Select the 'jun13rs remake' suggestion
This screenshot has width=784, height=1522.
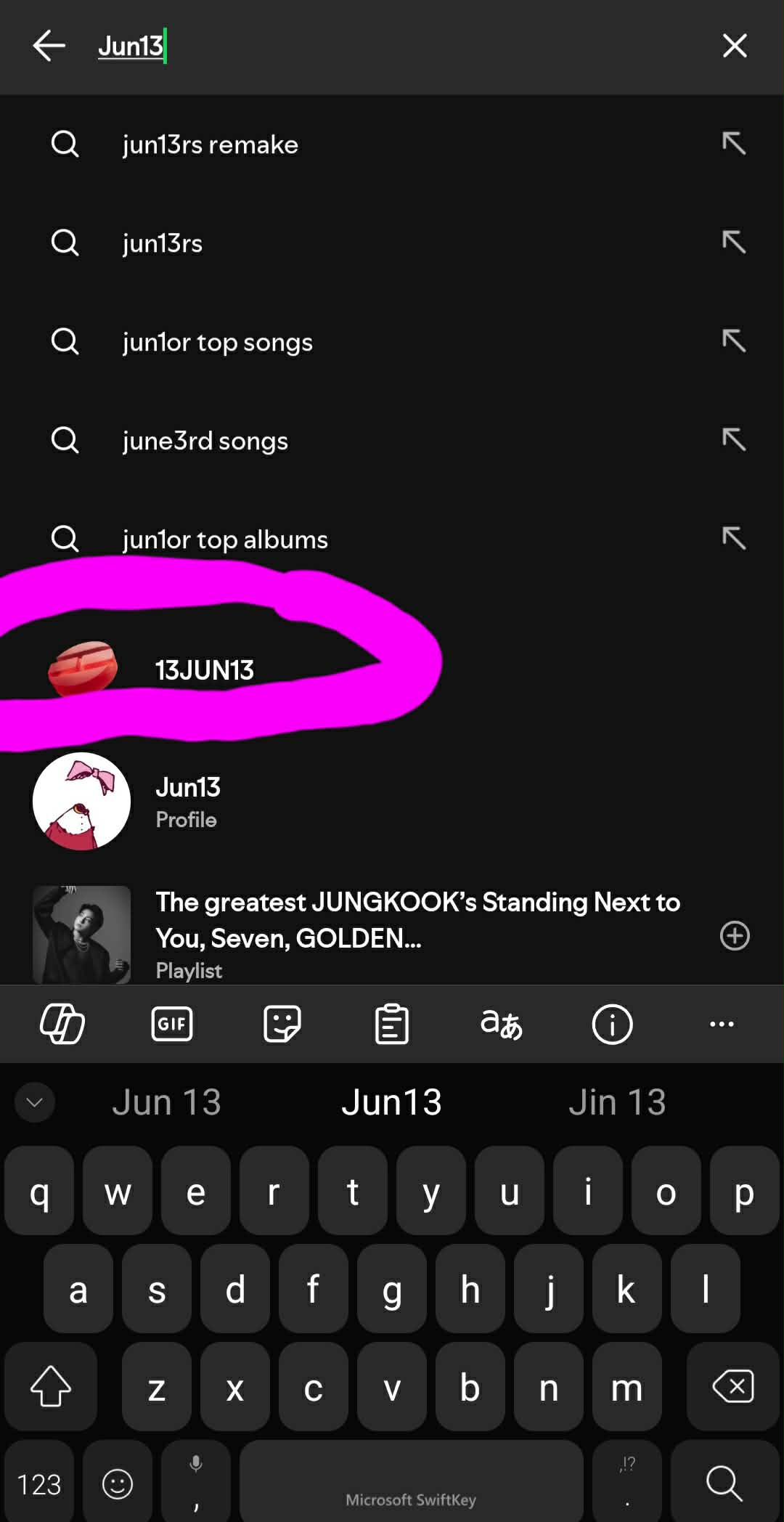(x=211, y=145)
